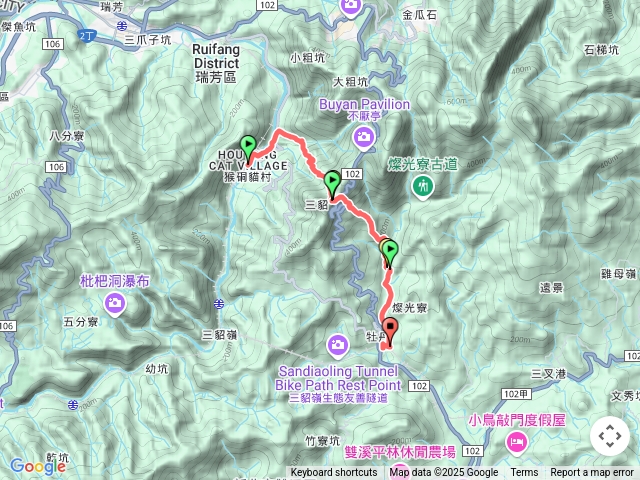Tap the Sandiaoling Tunnel Bike Path Rest Point marker
The width and height of the screenshot is (640, 480).
coord(339,344)
